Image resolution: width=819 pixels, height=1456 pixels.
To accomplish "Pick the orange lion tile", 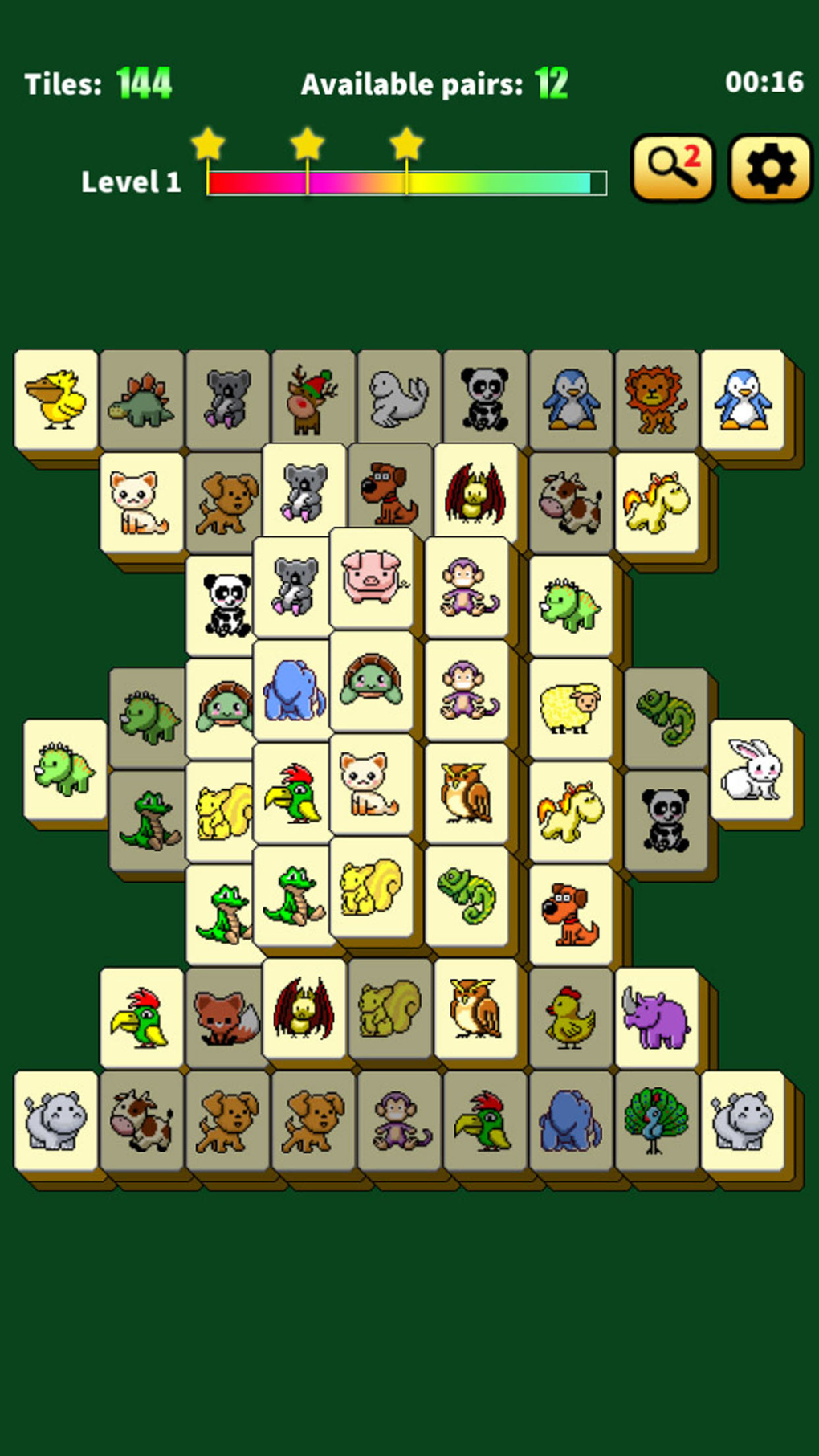I will click(x=657, y=399).
